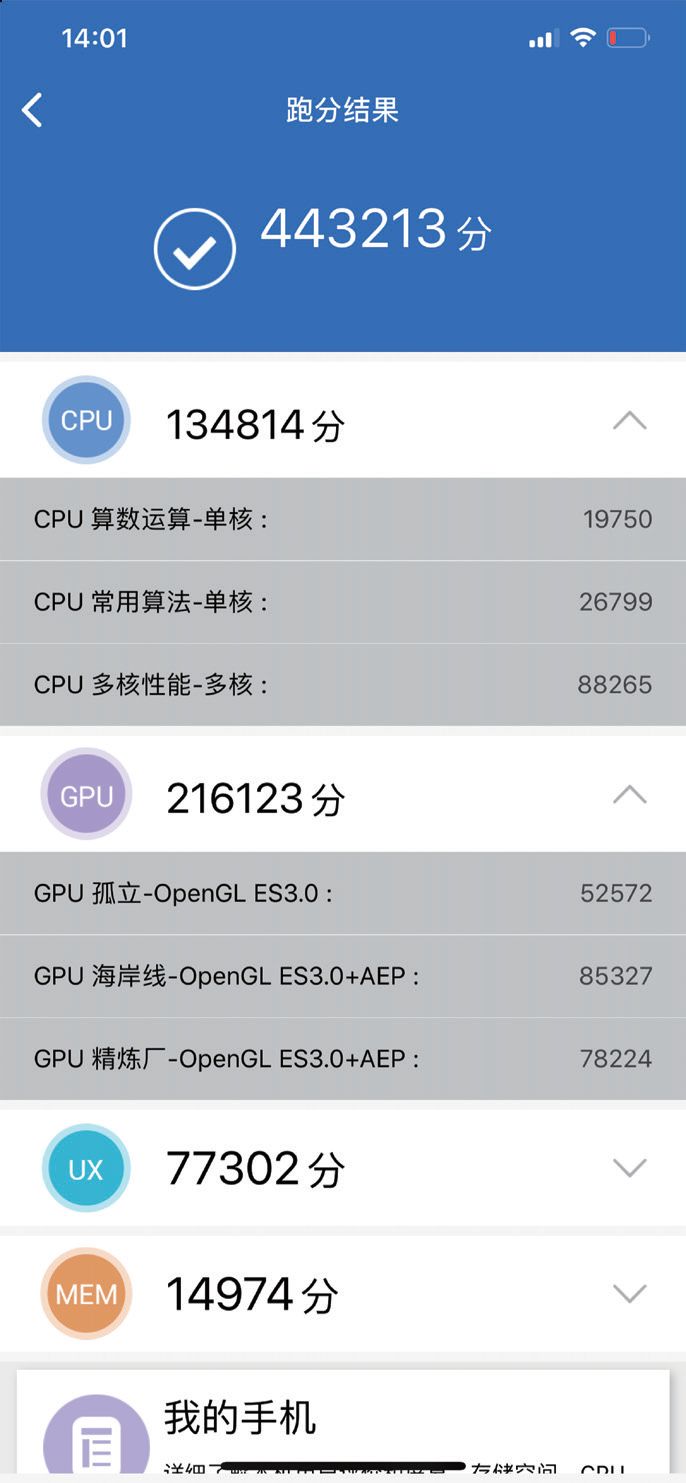Collapse the CPU score section
686x1483 pixels.
[x=629, y=422]
